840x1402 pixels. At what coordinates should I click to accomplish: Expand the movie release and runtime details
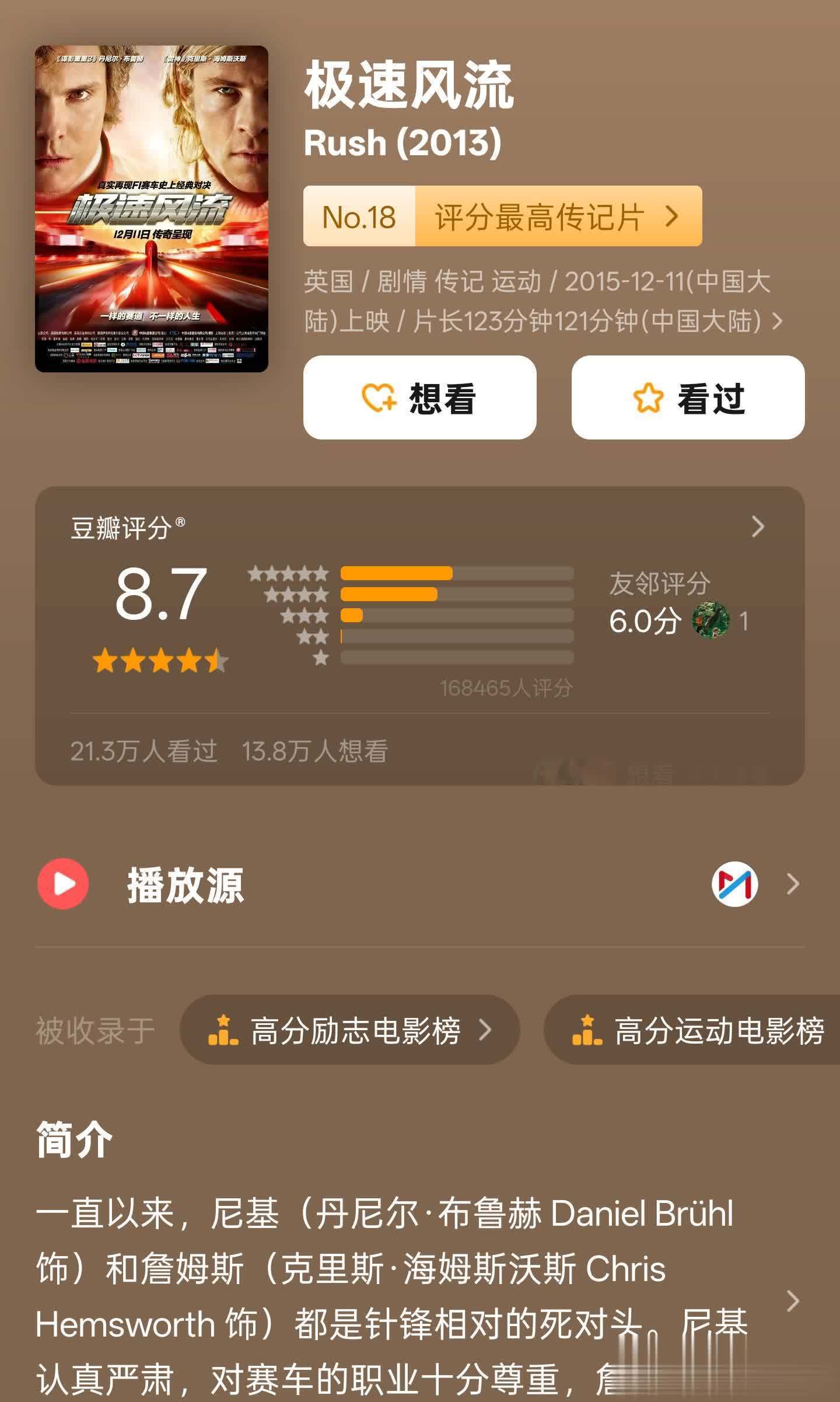pyautogui.click(x=777, y=321)
